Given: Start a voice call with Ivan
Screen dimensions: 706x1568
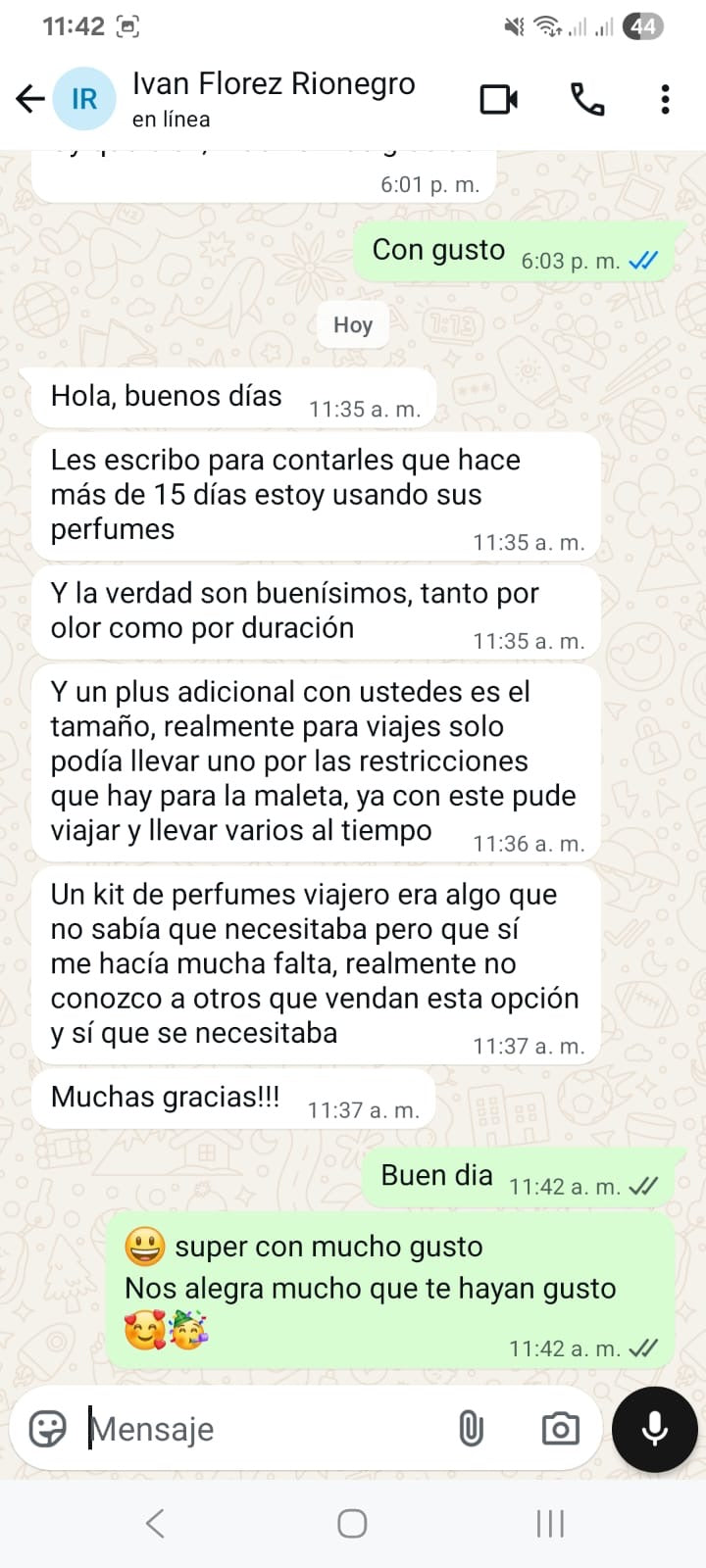Looking at the screenshot, I should pyautogui.click(x=586, y=99).
